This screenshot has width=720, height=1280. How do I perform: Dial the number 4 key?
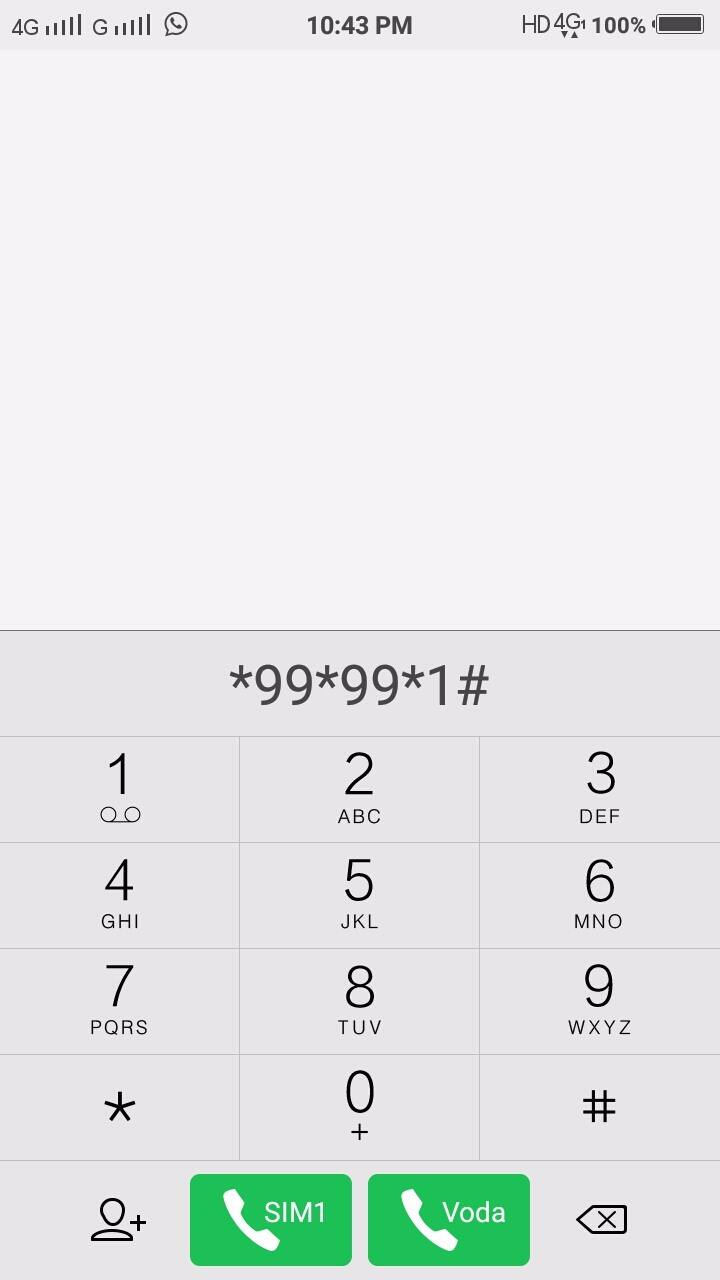click(120, 895)
